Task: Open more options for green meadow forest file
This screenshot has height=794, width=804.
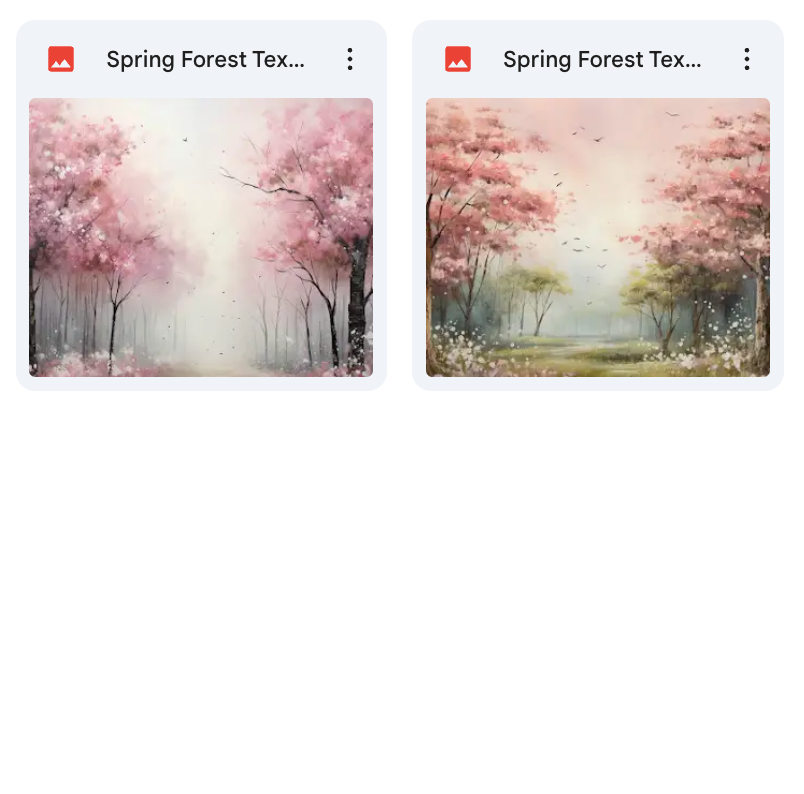Action: (746, 60)
